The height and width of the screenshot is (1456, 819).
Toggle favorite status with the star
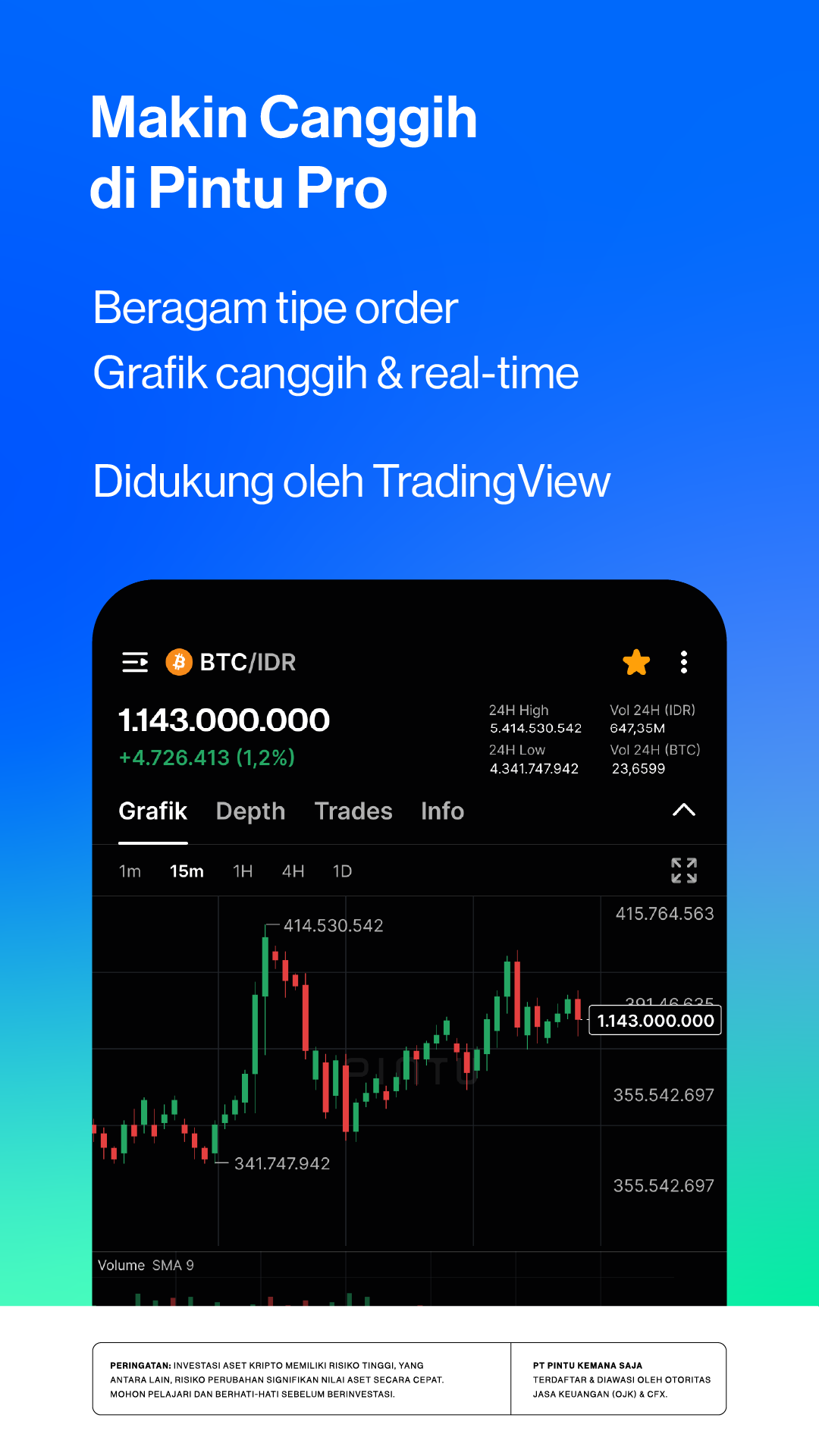coord(636,661)
